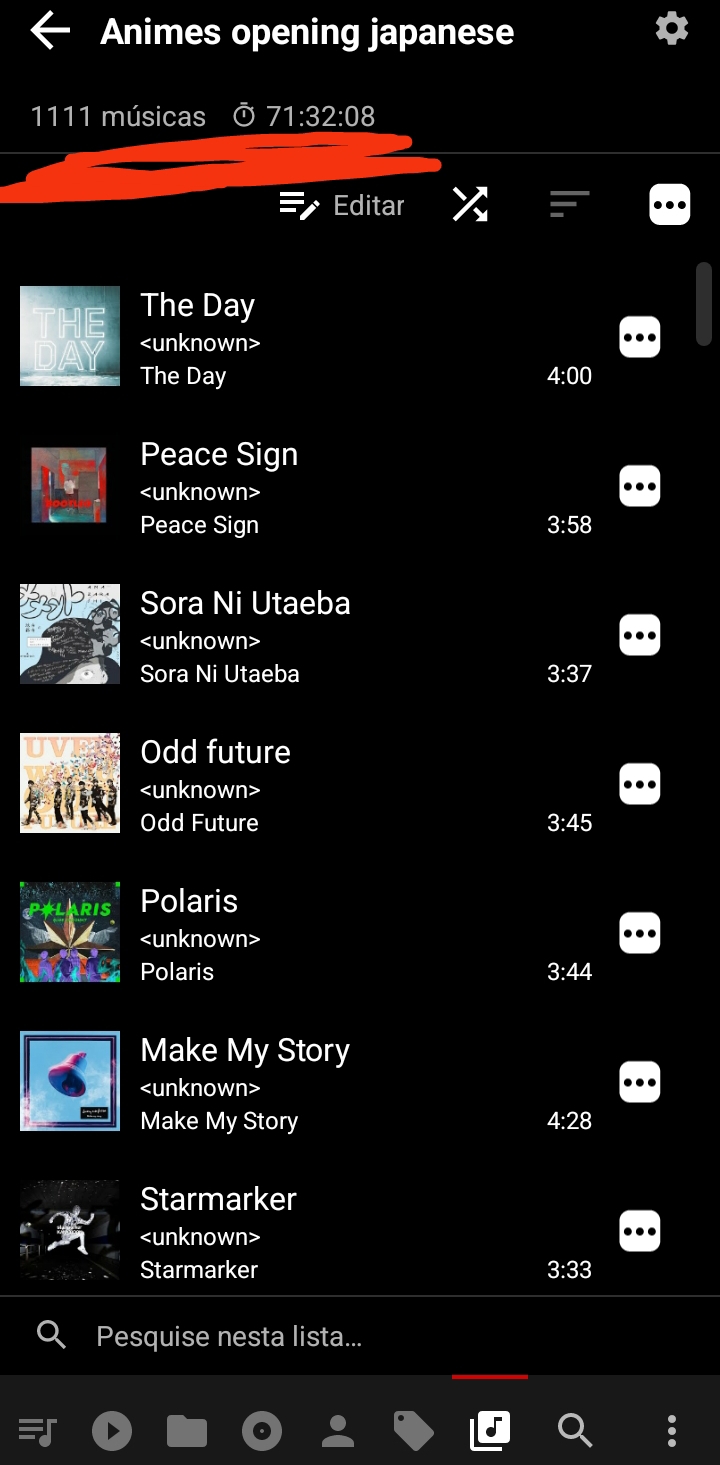720x1465 pixels.
Task: Switch to the folders tab
Action: point(187,1431)
